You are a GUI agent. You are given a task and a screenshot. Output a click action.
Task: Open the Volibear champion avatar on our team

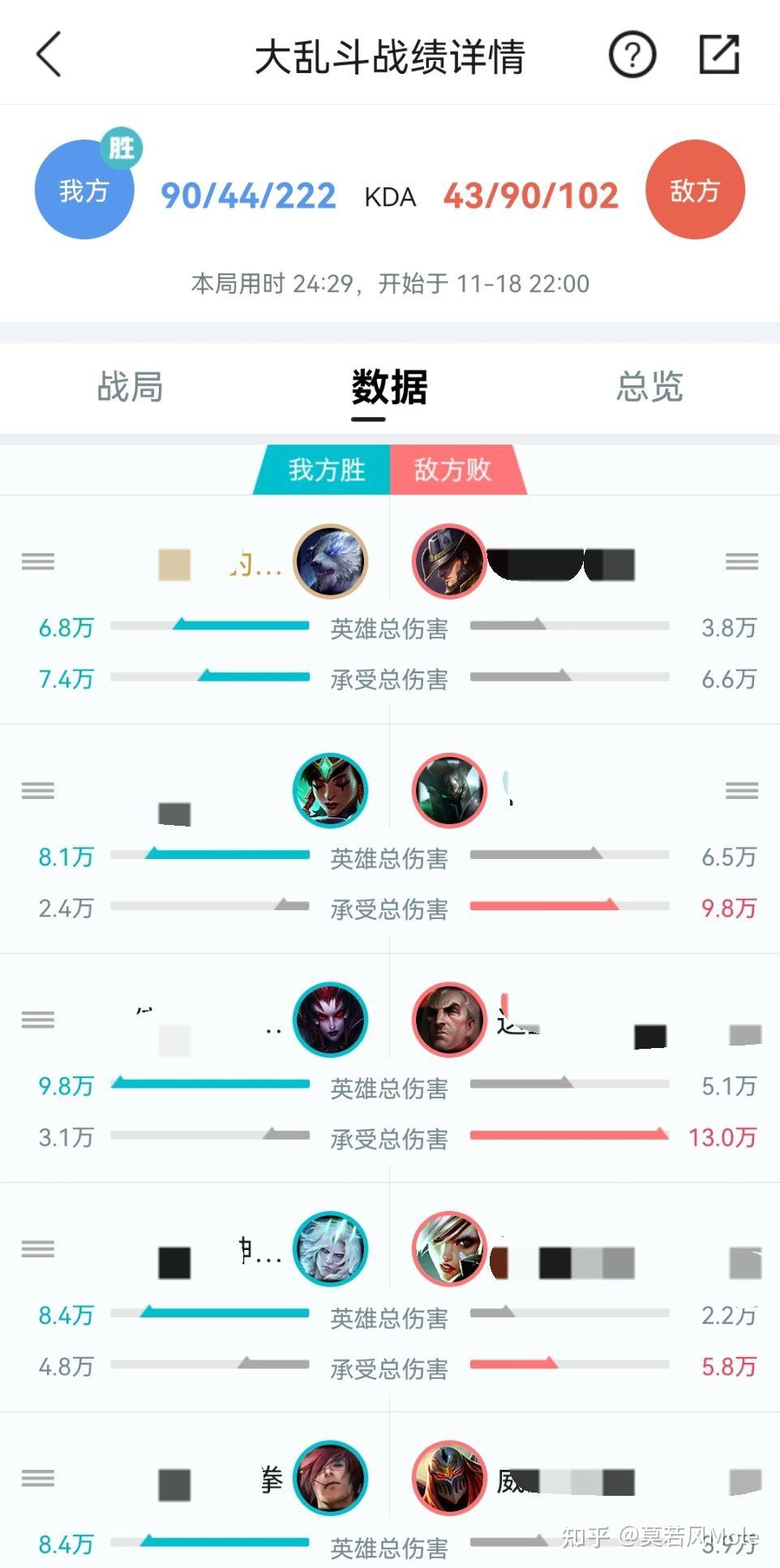click(330, 561)
